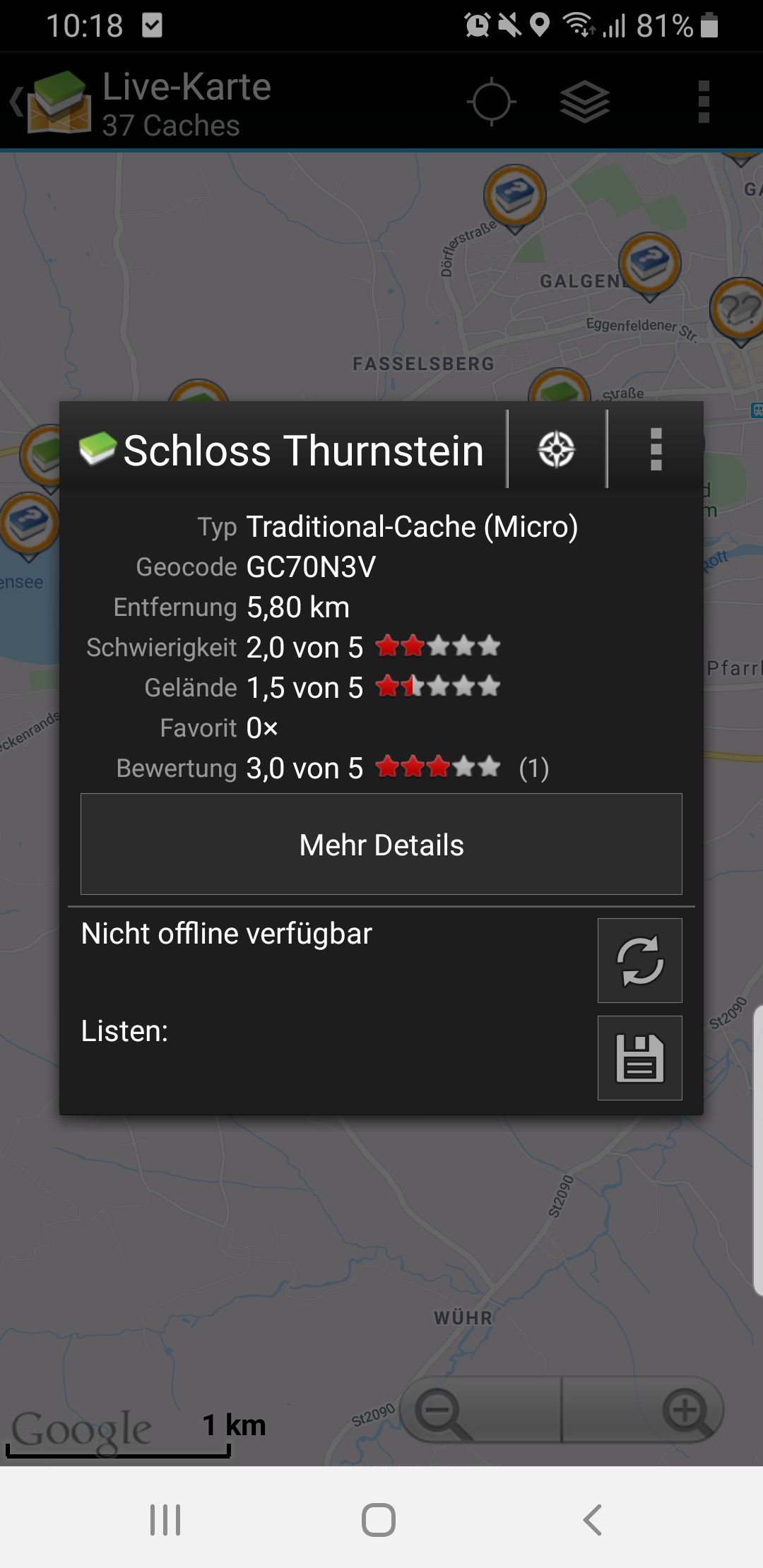Refresh cache data for offline use
This screenshot has height=1568, width=763.
[639, 961]
